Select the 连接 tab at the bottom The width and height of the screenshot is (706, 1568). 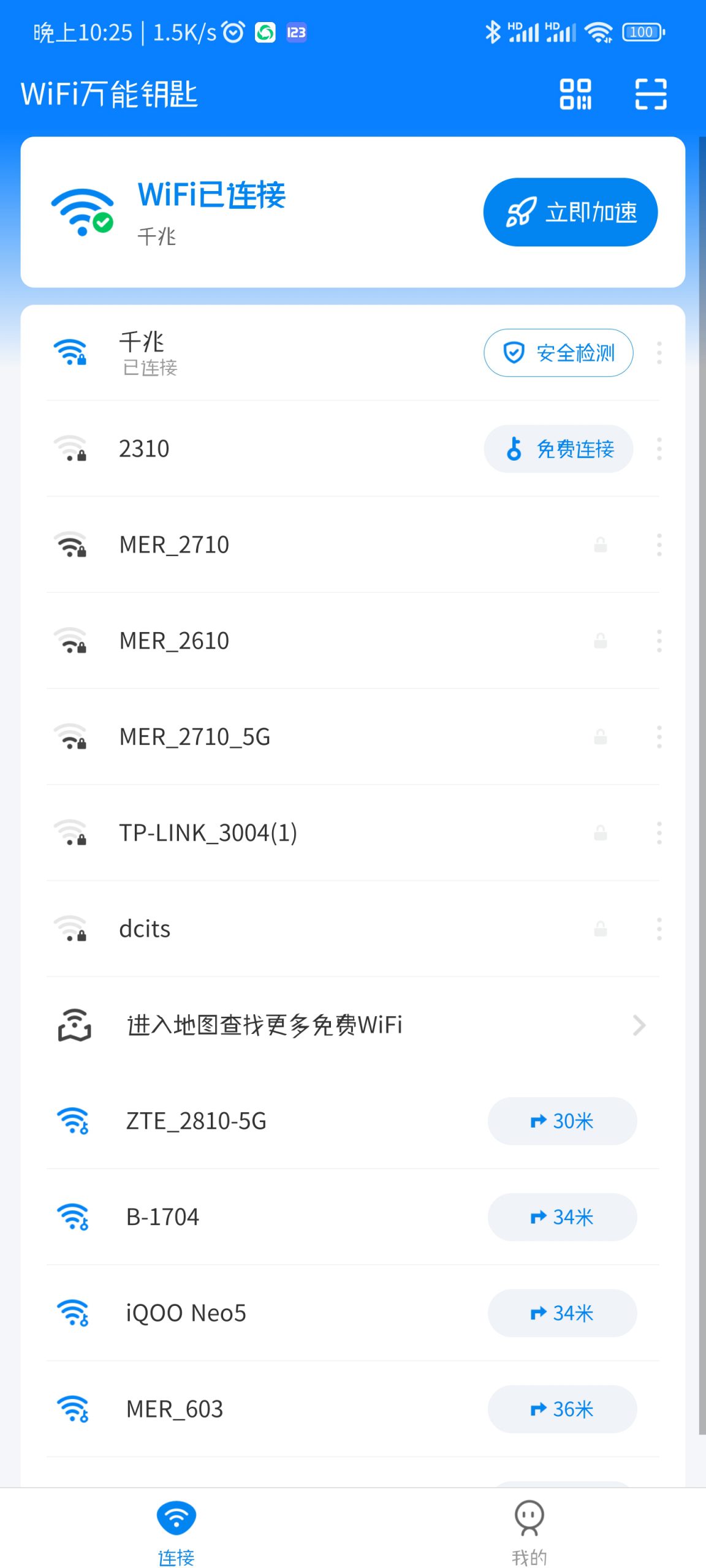point(176,1531)
